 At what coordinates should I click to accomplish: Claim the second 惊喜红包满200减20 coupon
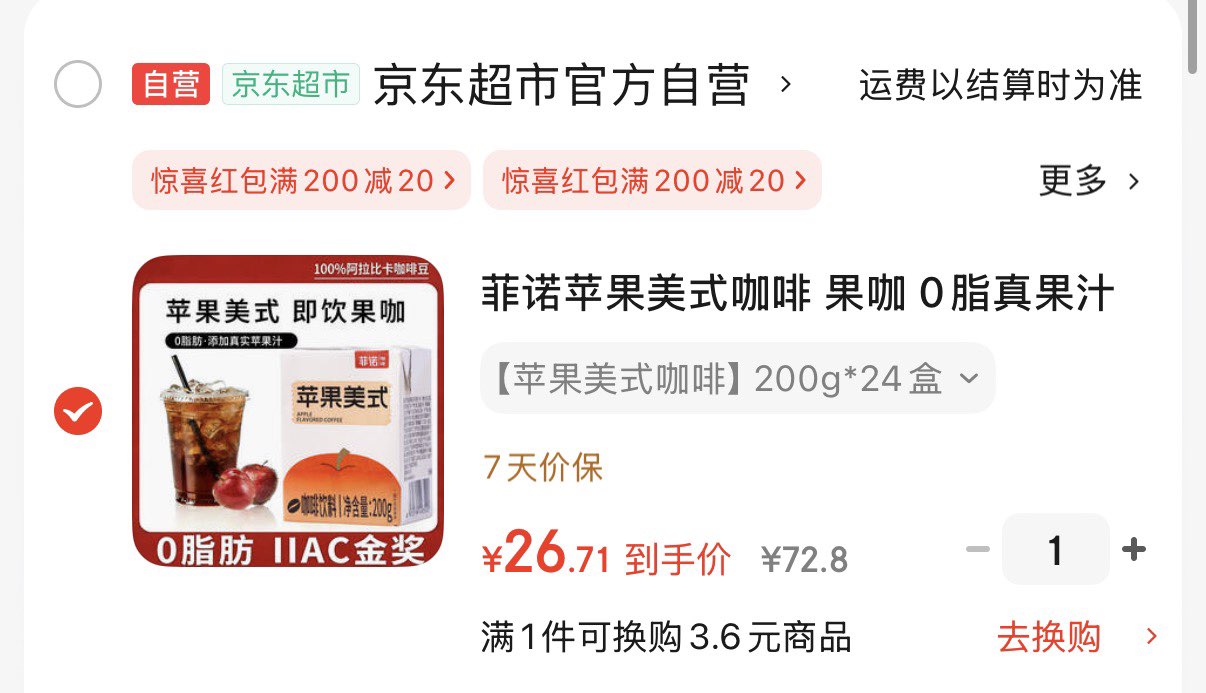click(652, 180)
